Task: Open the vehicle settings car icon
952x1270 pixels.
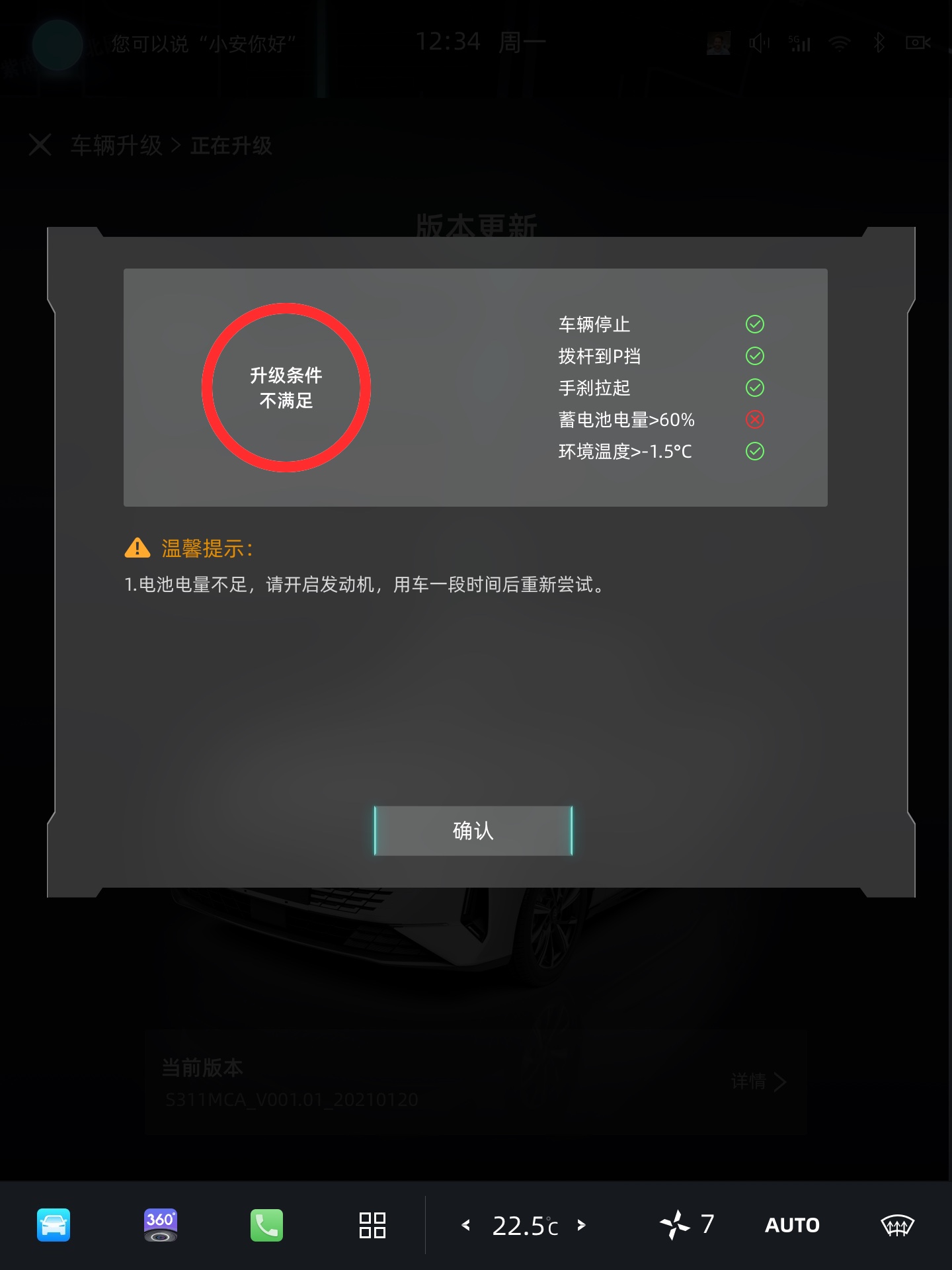Action: [54, 1225]
